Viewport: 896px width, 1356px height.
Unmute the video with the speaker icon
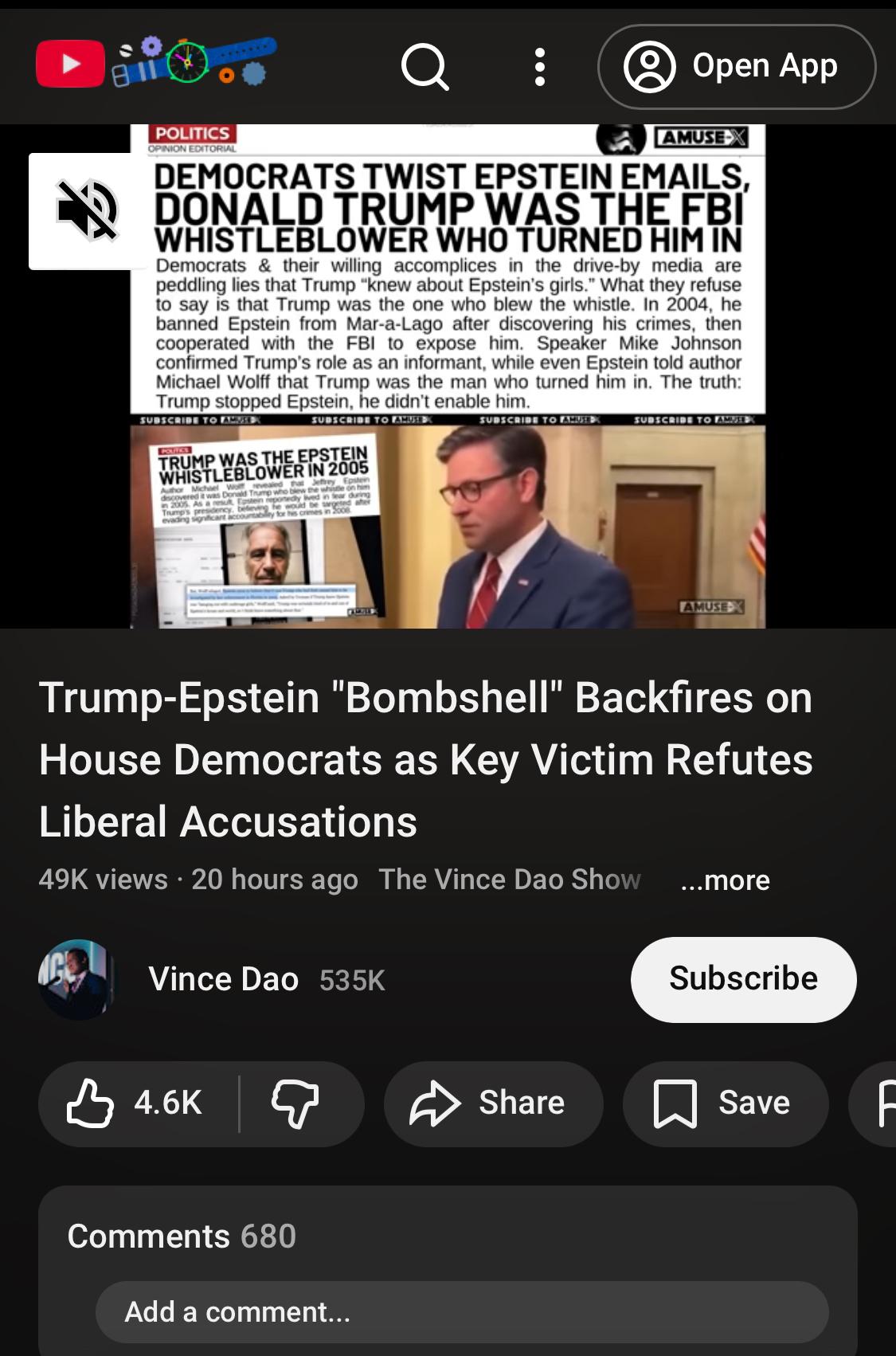click(88, 211)
